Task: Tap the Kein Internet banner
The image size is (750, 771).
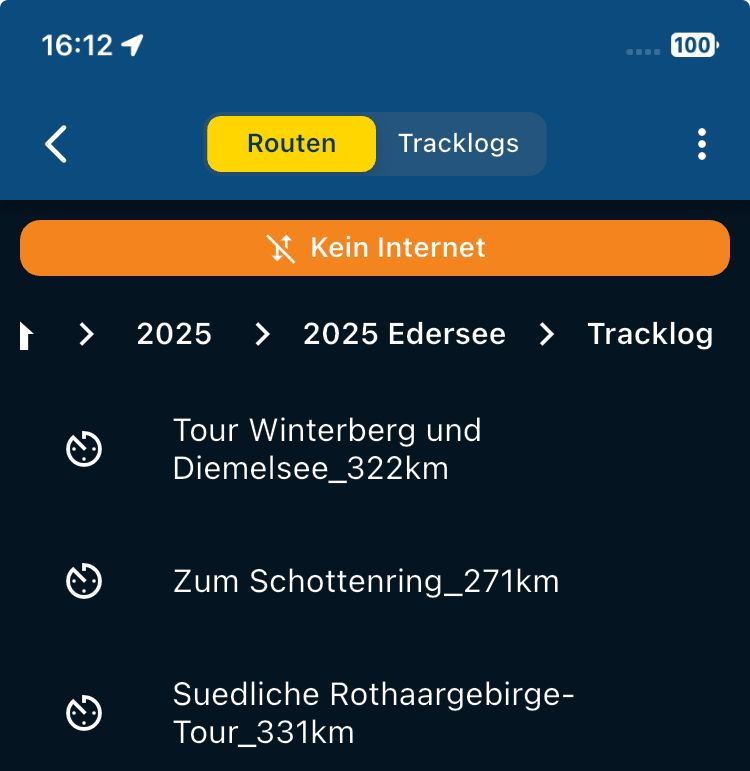Action: tap(375, 248)
